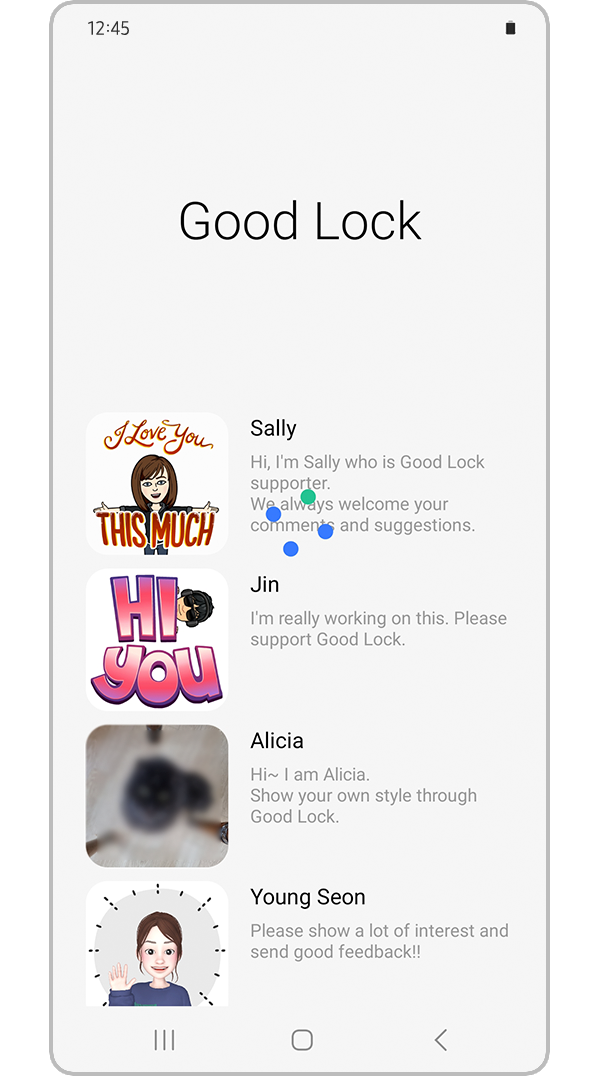Open recent apps from the navigation bar
Screen dimensions: 600x1077
coord(164,1040)
